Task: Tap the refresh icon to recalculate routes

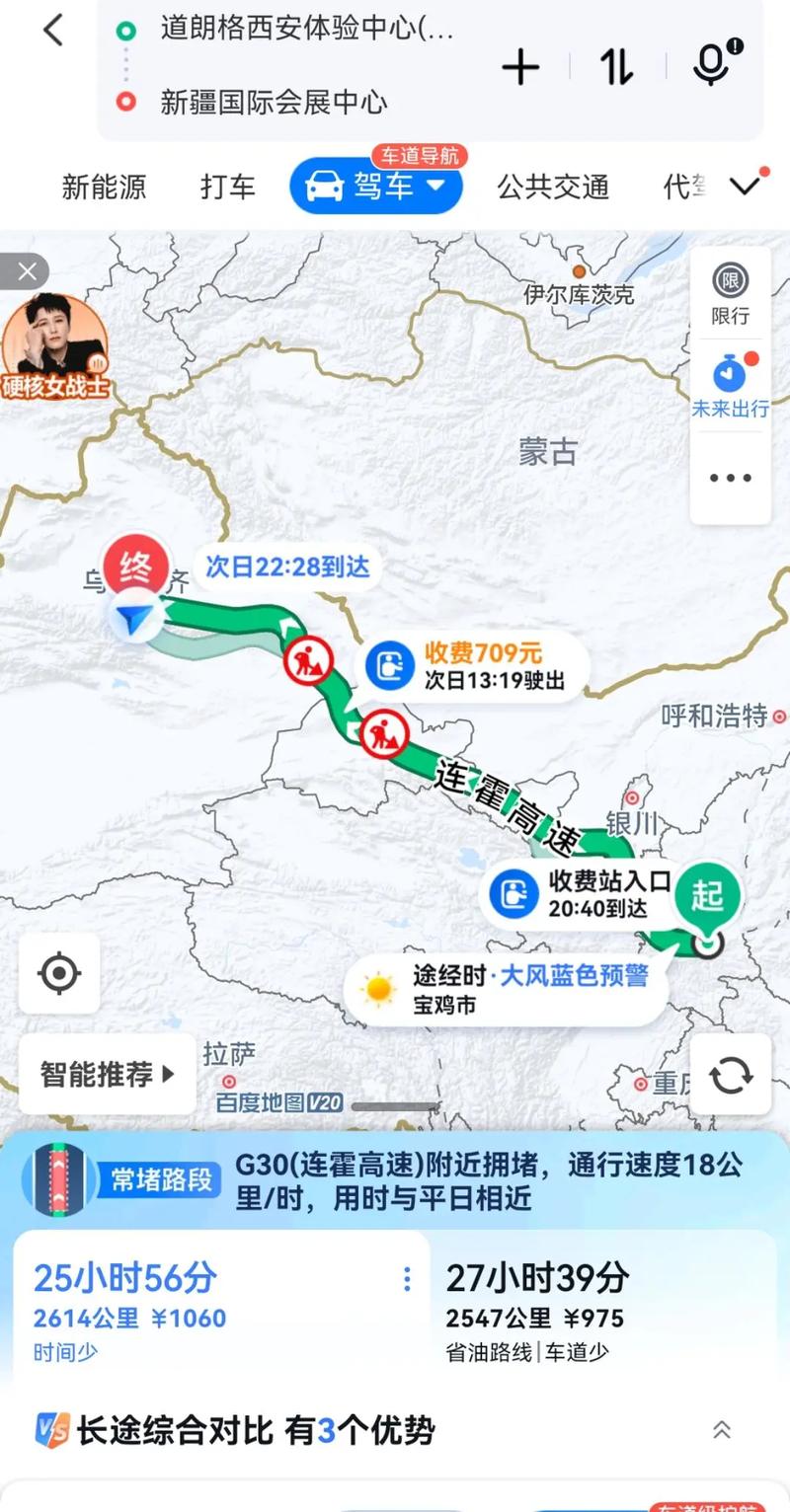Action: (x=730, y=1074)
